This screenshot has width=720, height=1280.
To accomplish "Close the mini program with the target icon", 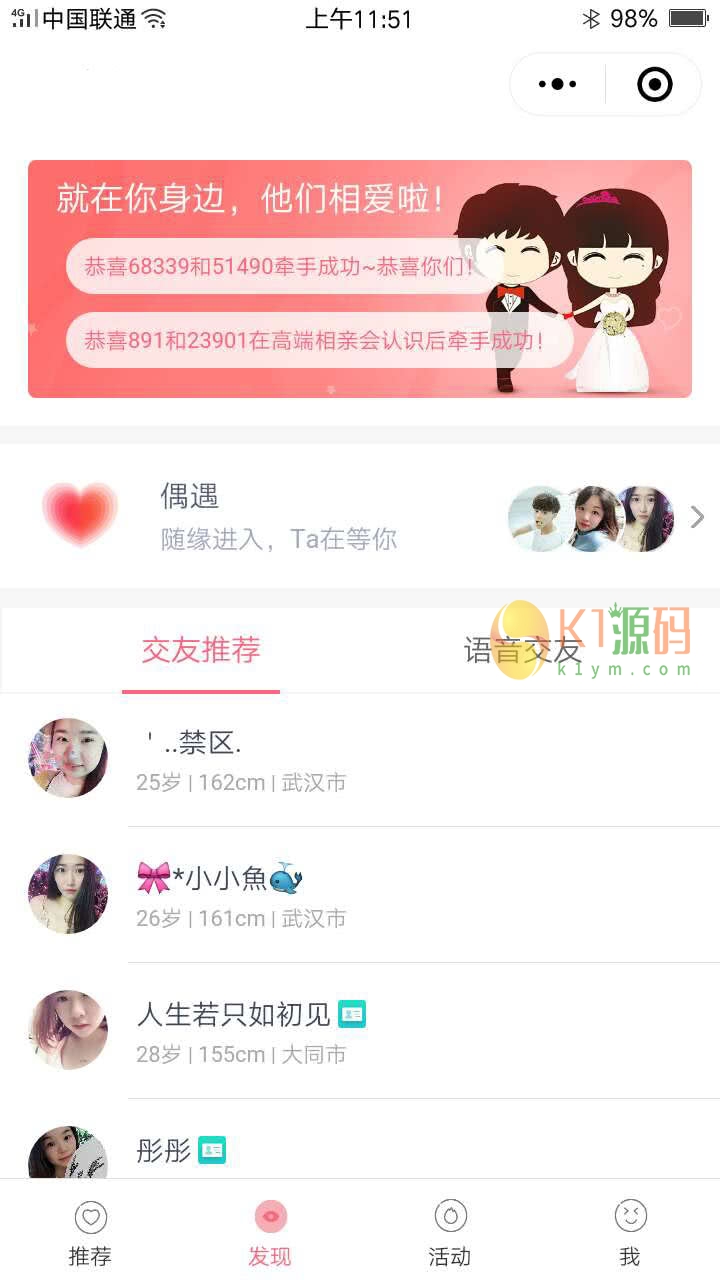I will (x=655, y=84).
